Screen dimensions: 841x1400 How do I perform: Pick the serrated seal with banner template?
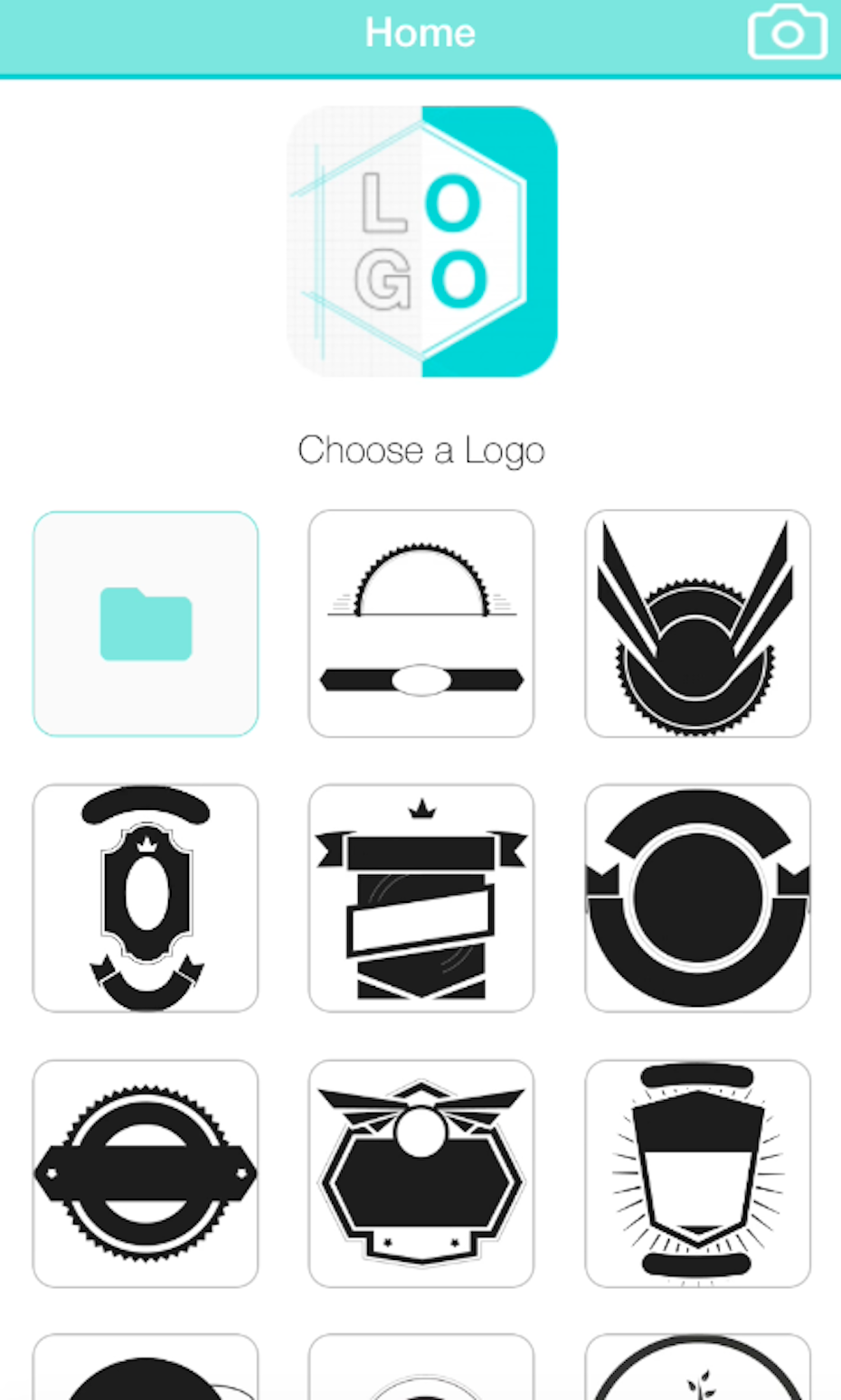click(146, 1173)
